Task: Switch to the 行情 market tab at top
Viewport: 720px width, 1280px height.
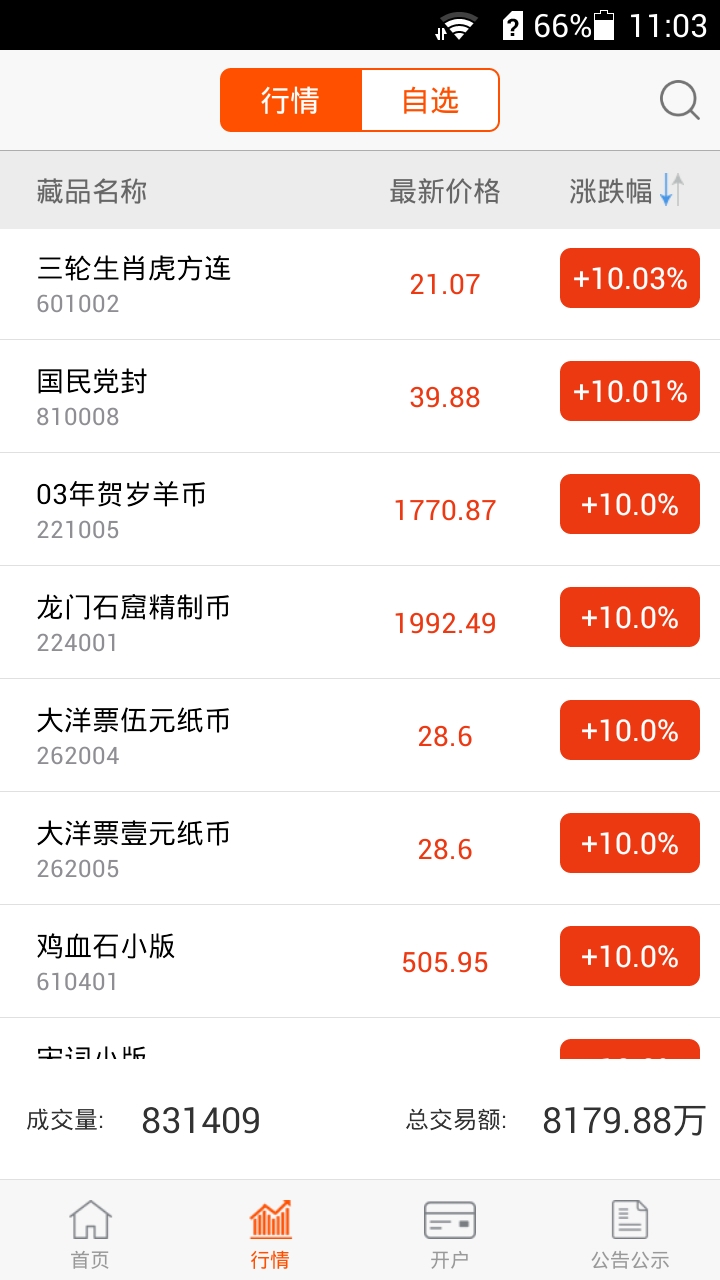Action: (290, 99)
